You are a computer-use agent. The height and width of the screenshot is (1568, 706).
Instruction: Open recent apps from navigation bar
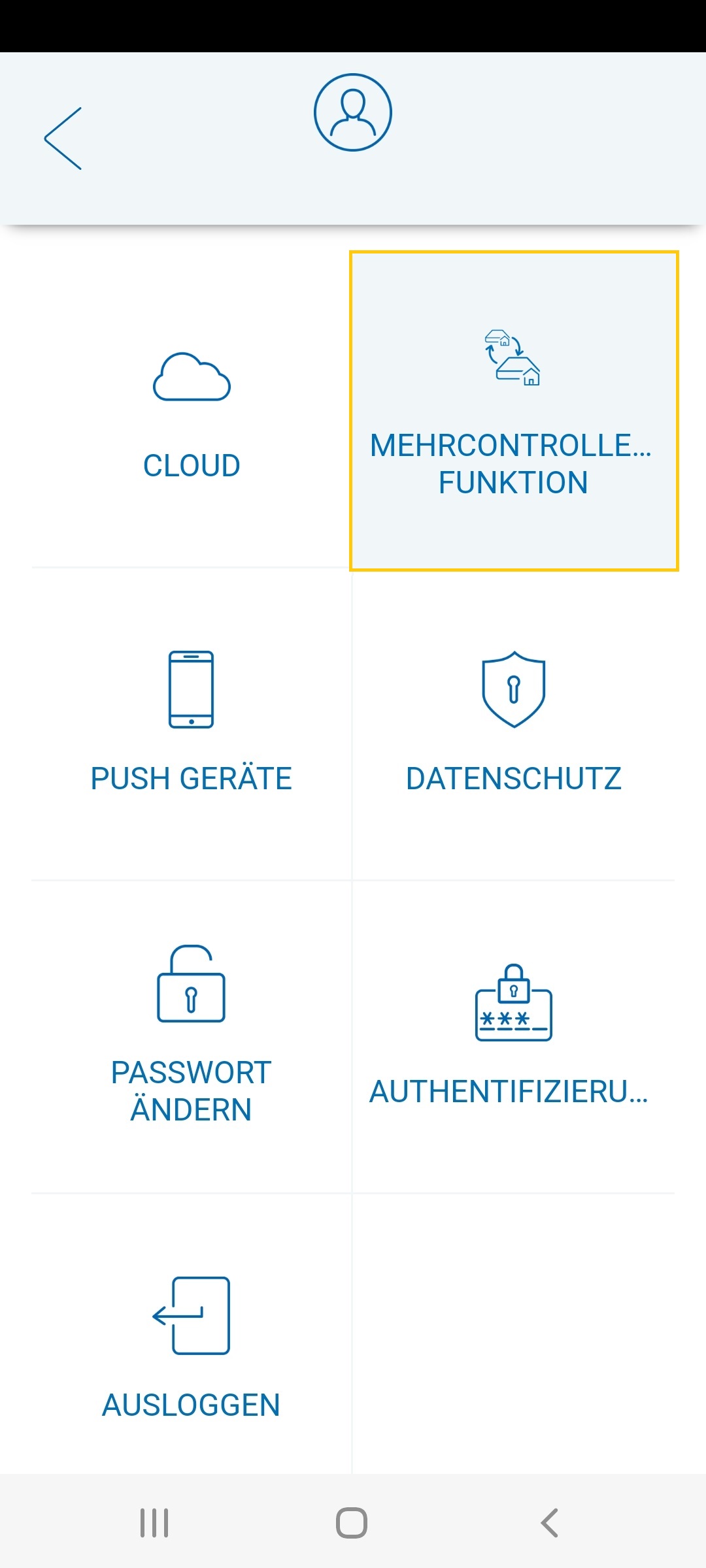154,1523
